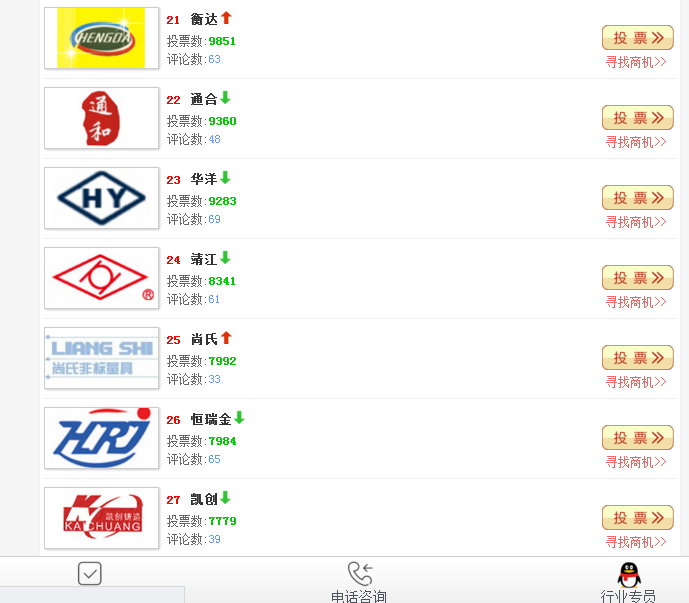Open the 衡达 HENGDA logo tile
The height and width of the screenshot is (603, 689).
(101, 38)
